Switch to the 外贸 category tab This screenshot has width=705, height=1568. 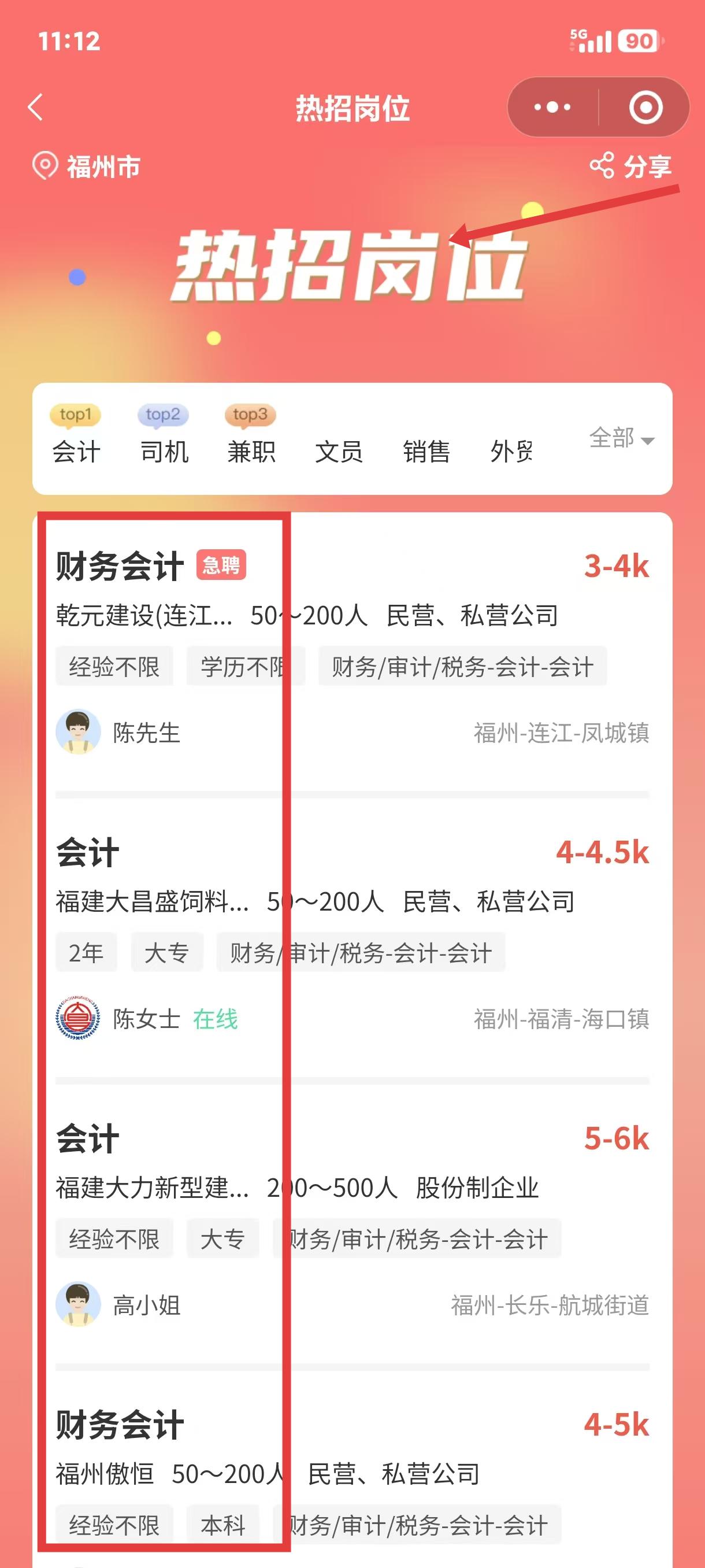coord(511,452)
